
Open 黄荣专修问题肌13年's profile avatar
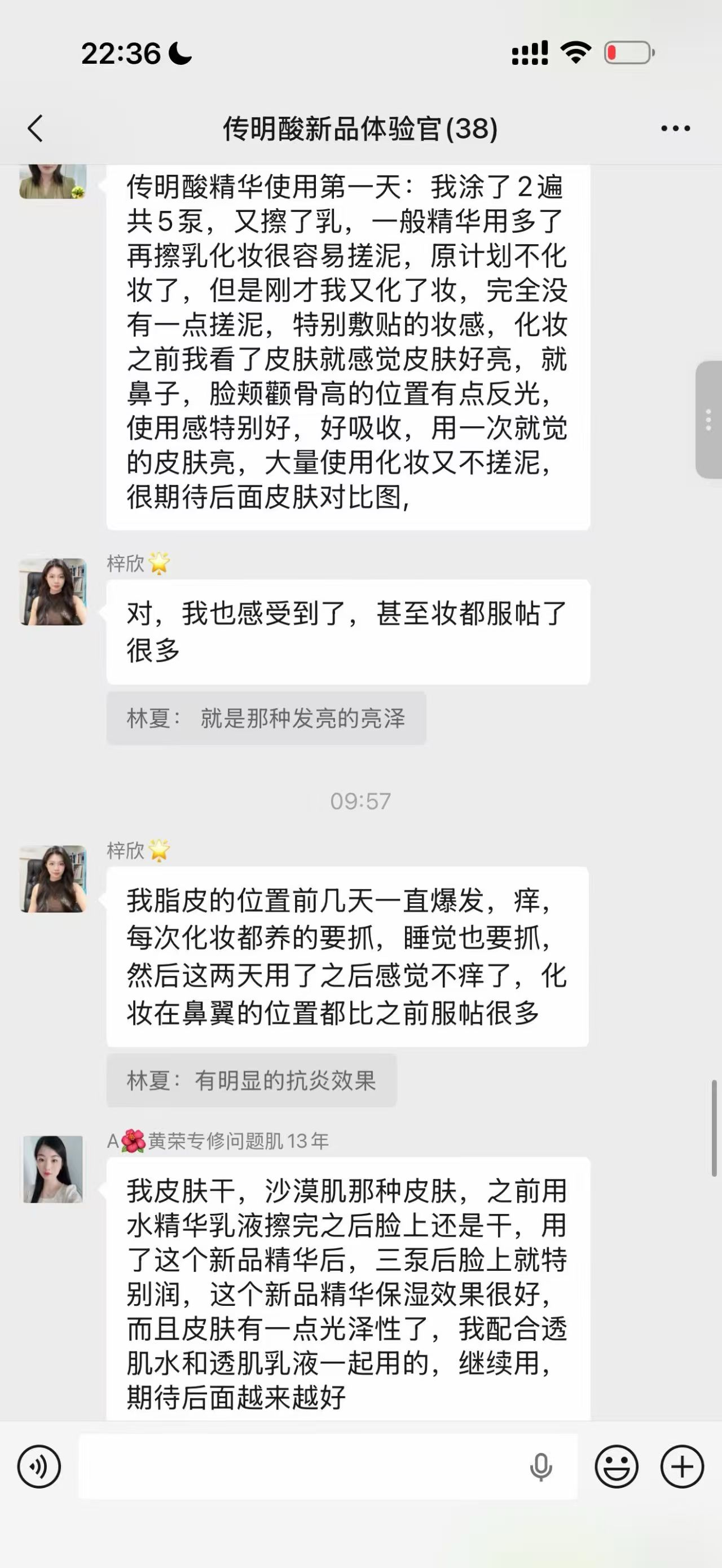click(53, 1169)
